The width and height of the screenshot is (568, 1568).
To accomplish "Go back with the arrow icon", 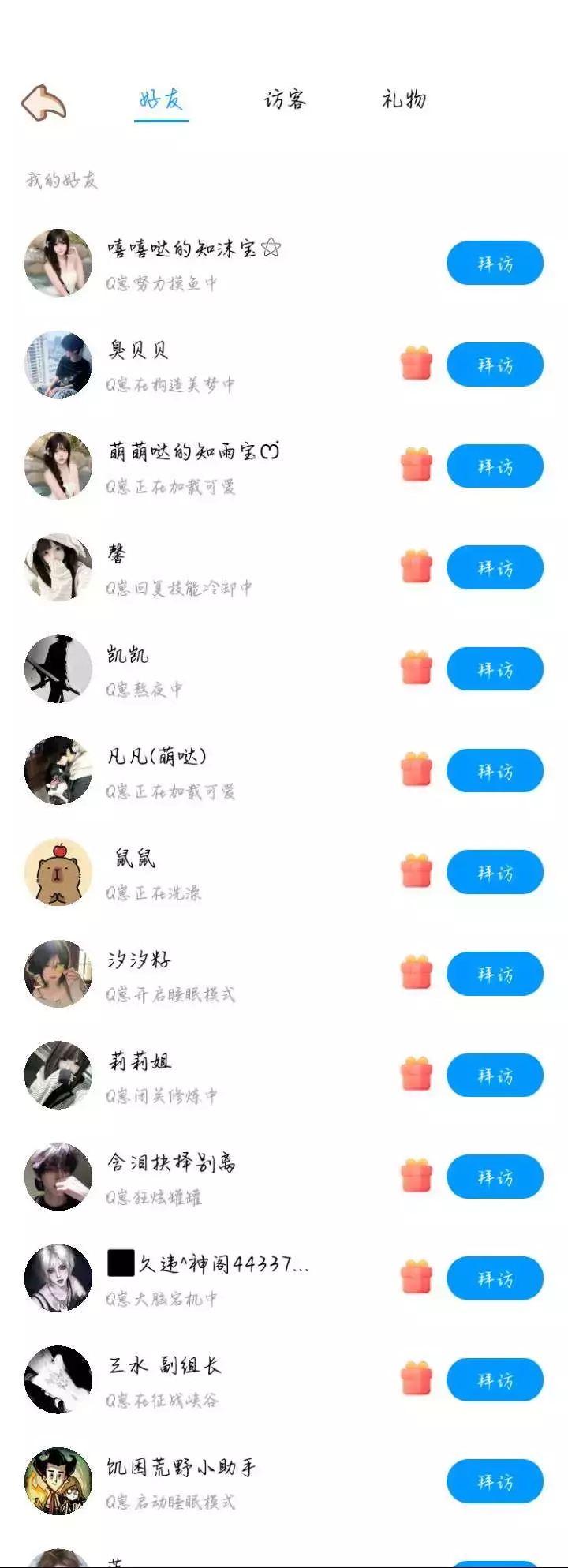I will click(43, 103).
